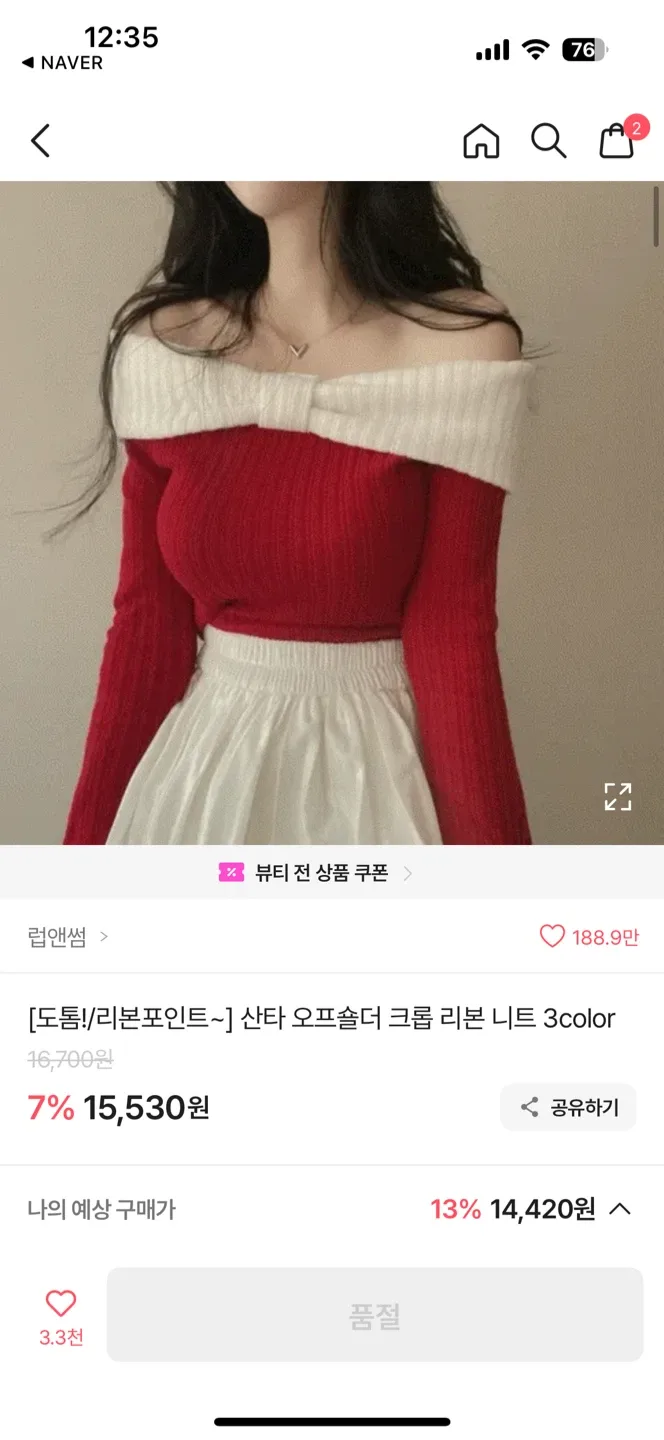Open the search magnifier icon
This screenshot has width=664, height=1440.
pos(548,141)
